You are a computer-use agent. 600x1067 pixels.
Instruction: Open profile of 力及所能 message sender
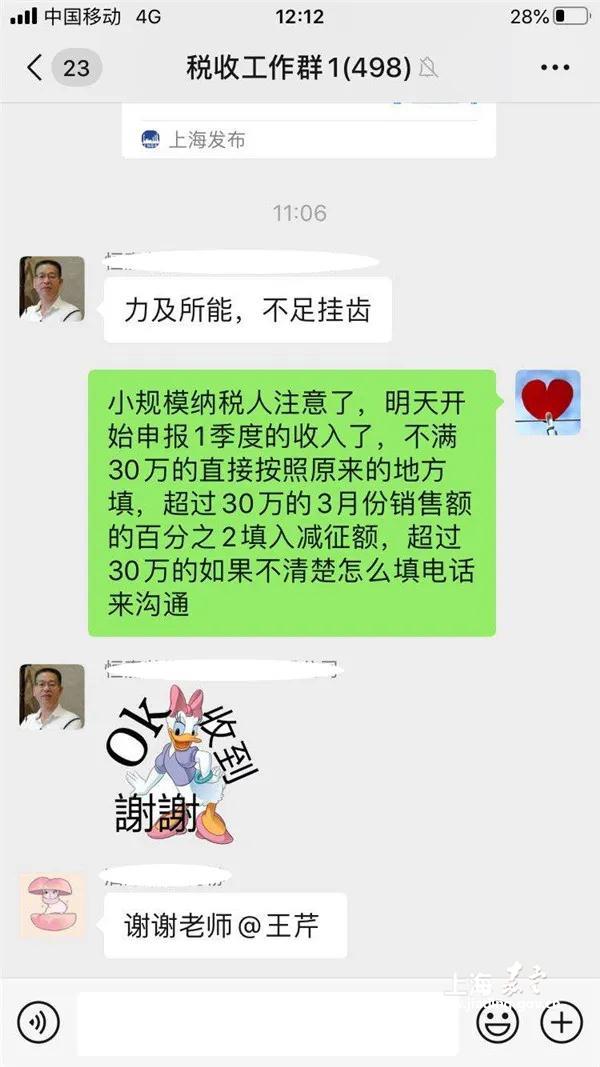pyautogui.click(x=52, y=289)
